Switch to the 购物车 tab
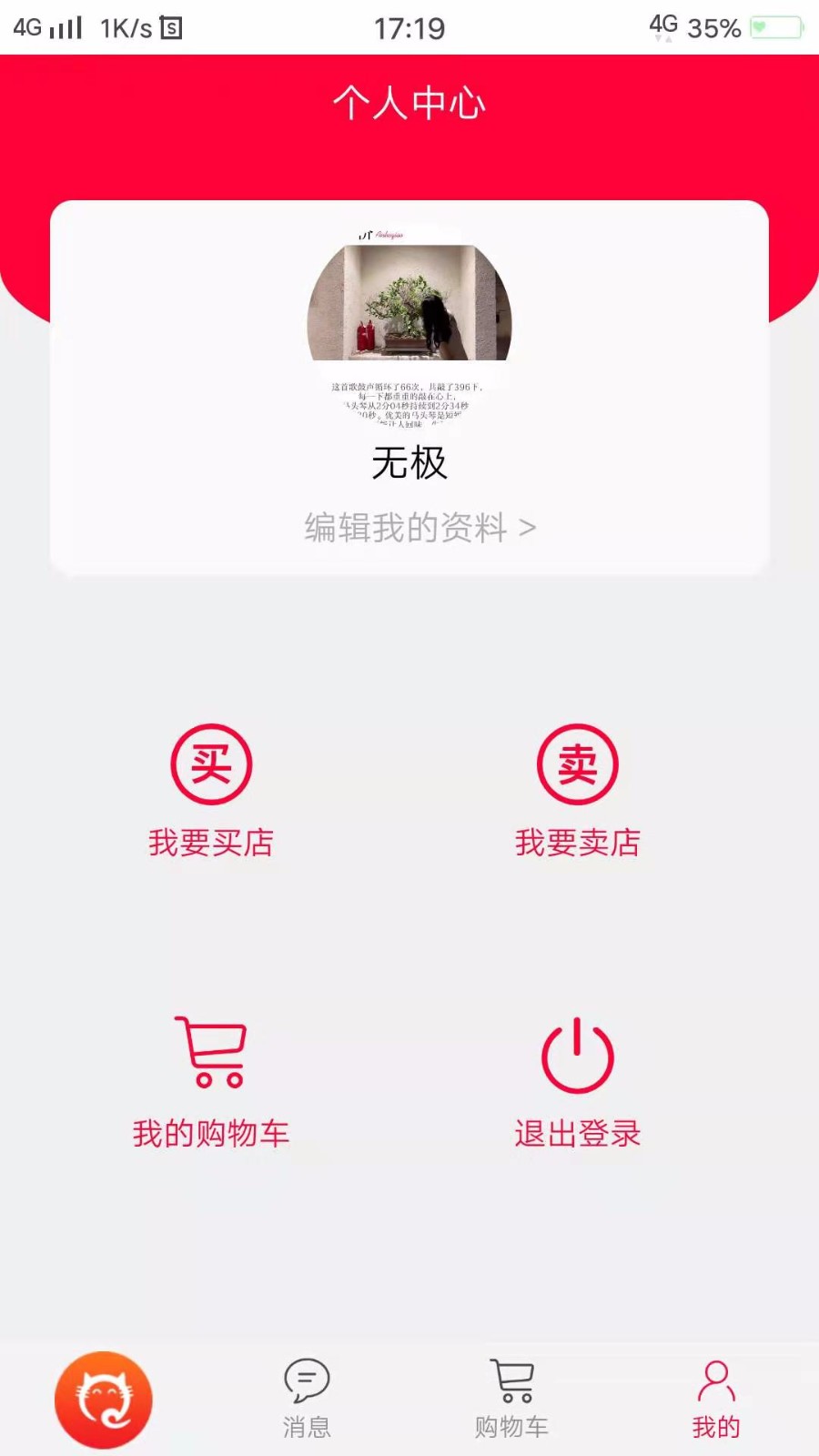 click(511, 1426)
